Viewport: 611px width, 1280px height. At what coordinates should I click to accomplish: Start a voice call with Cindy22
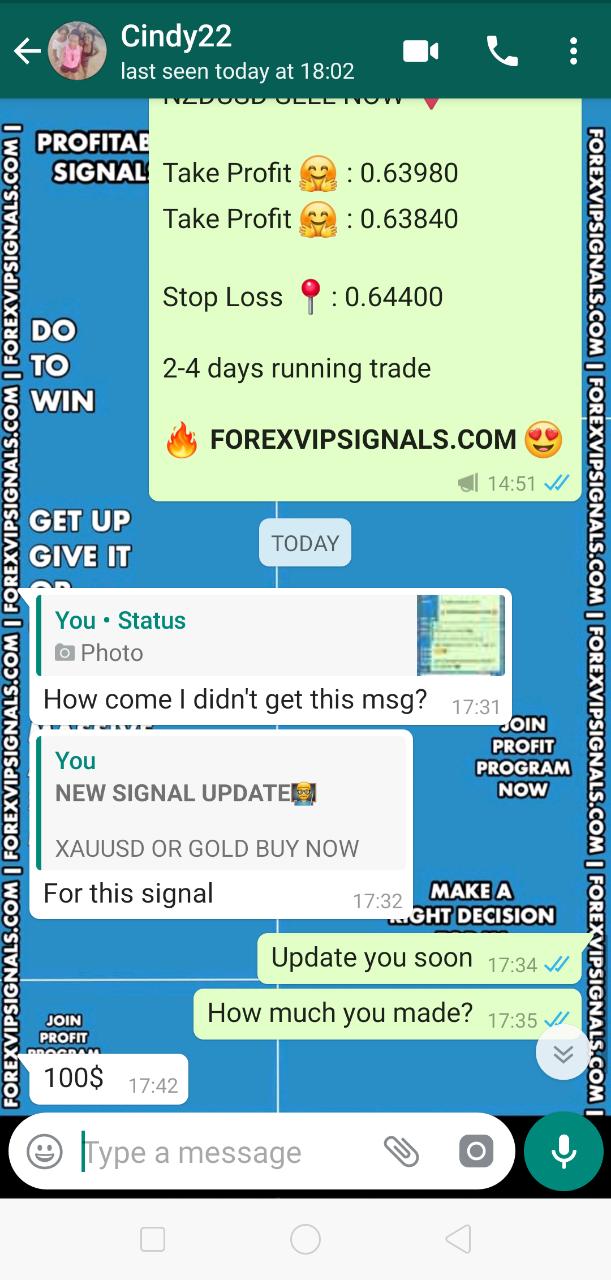(501, 51)
